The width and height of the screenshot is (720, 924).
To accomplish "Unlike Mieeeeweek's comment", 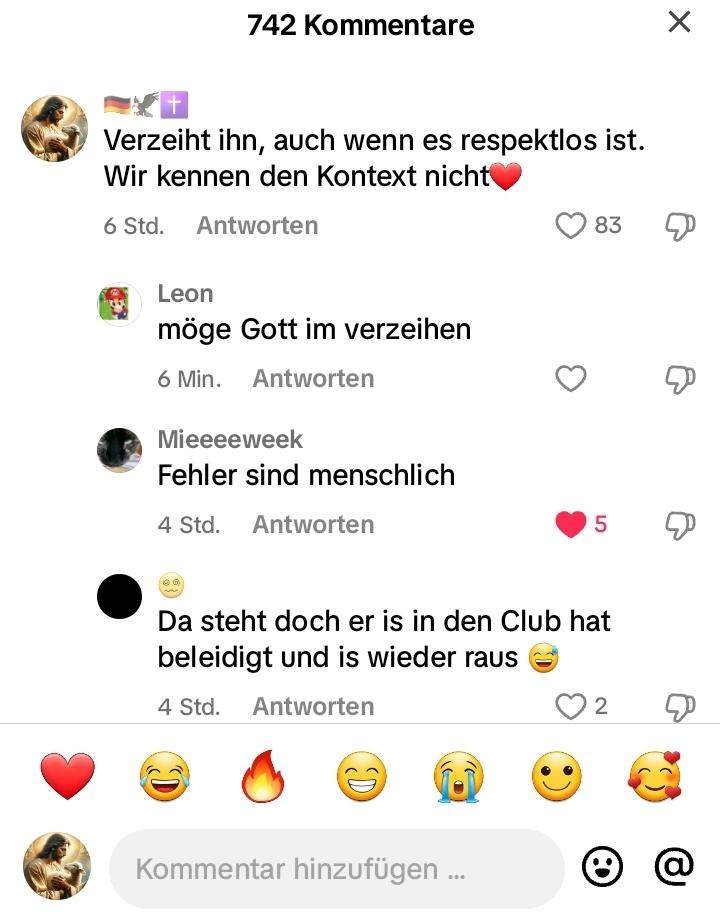I will tap(571, 524).
